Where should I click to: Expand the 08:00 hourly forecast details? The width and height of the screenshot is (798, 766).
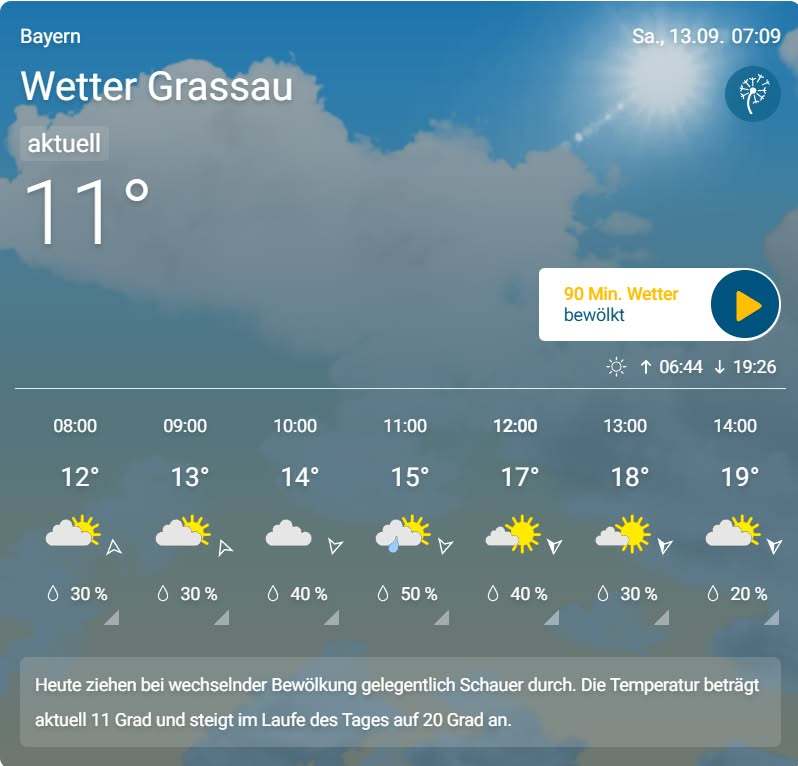point(111,617)
